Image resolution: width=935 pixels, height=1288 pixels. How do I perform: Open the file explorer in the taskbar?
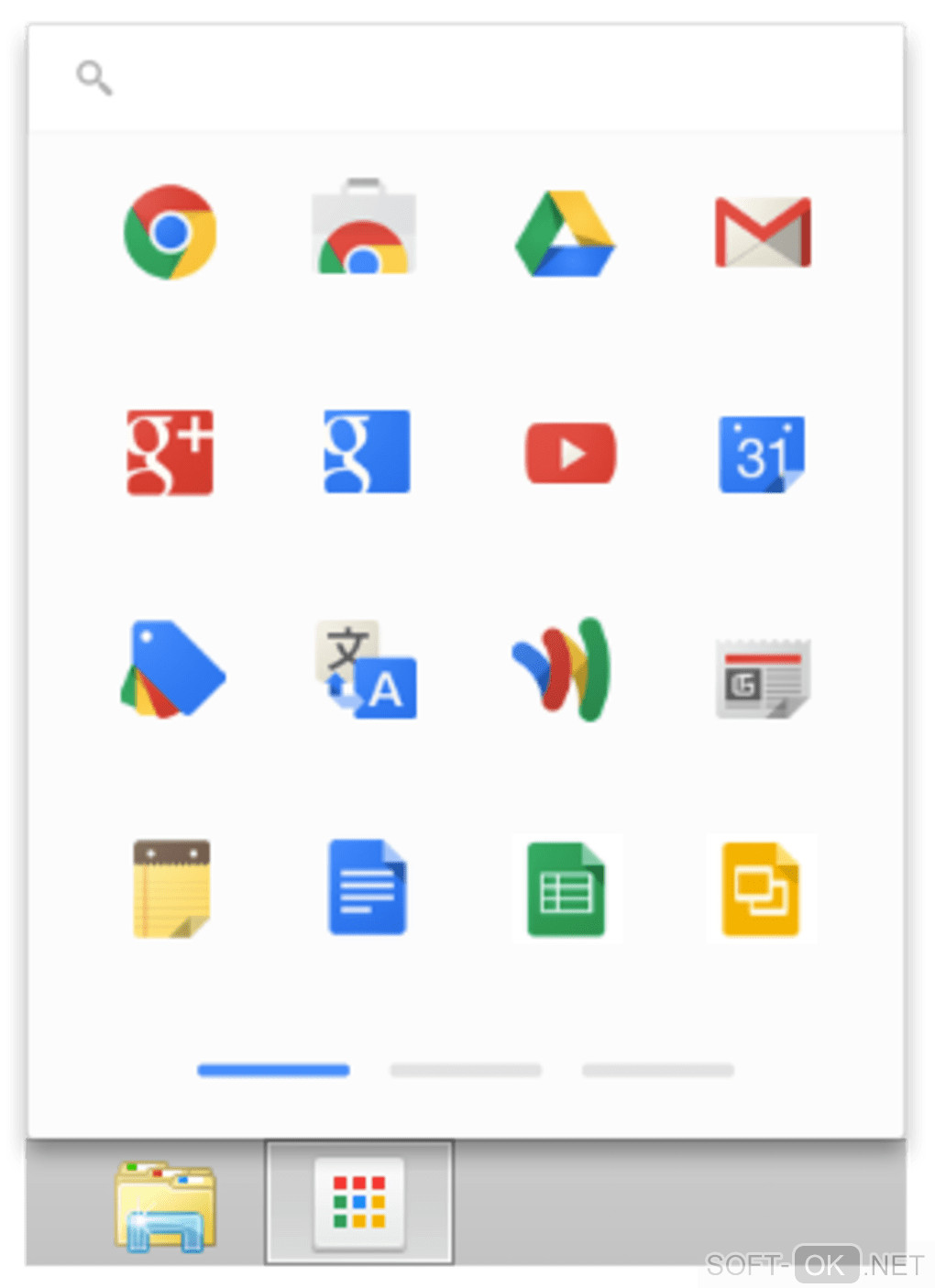tap(165, 1205)
